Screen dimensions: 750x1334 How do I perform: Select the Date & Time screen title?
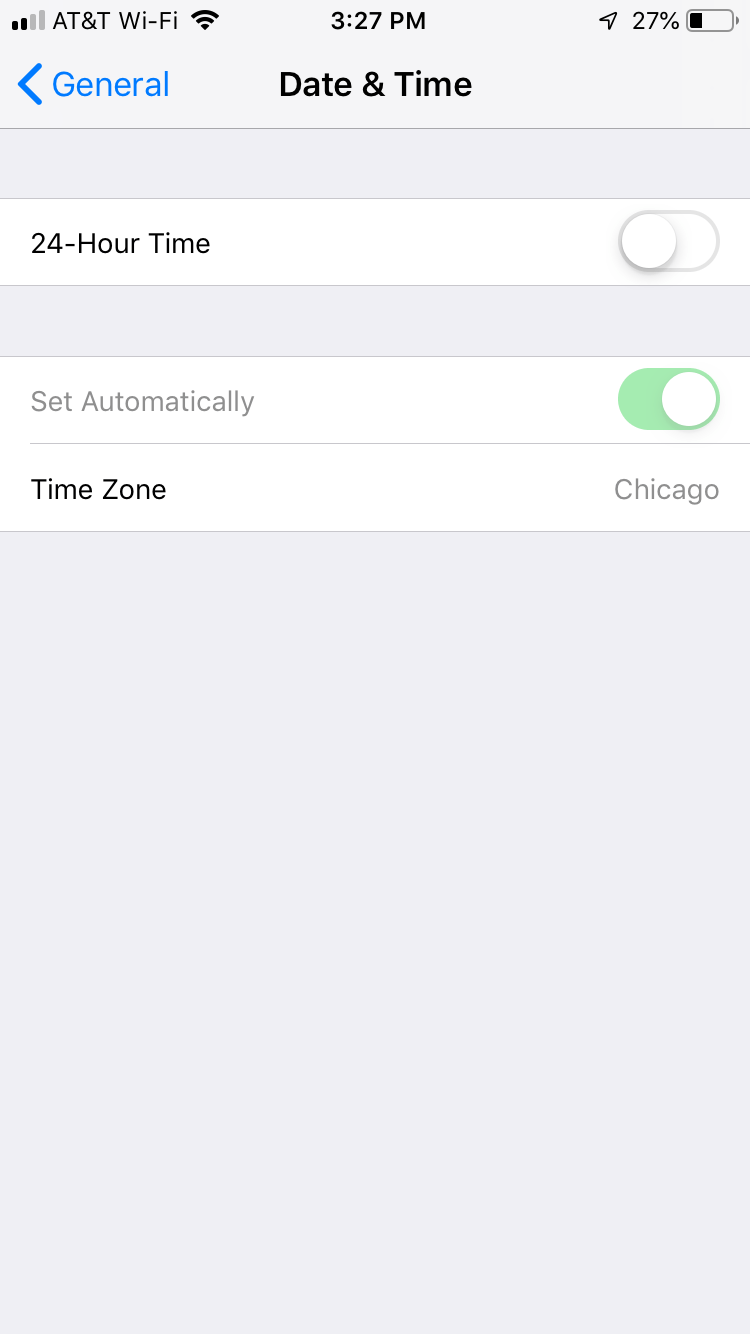click(x=375, y=84)
